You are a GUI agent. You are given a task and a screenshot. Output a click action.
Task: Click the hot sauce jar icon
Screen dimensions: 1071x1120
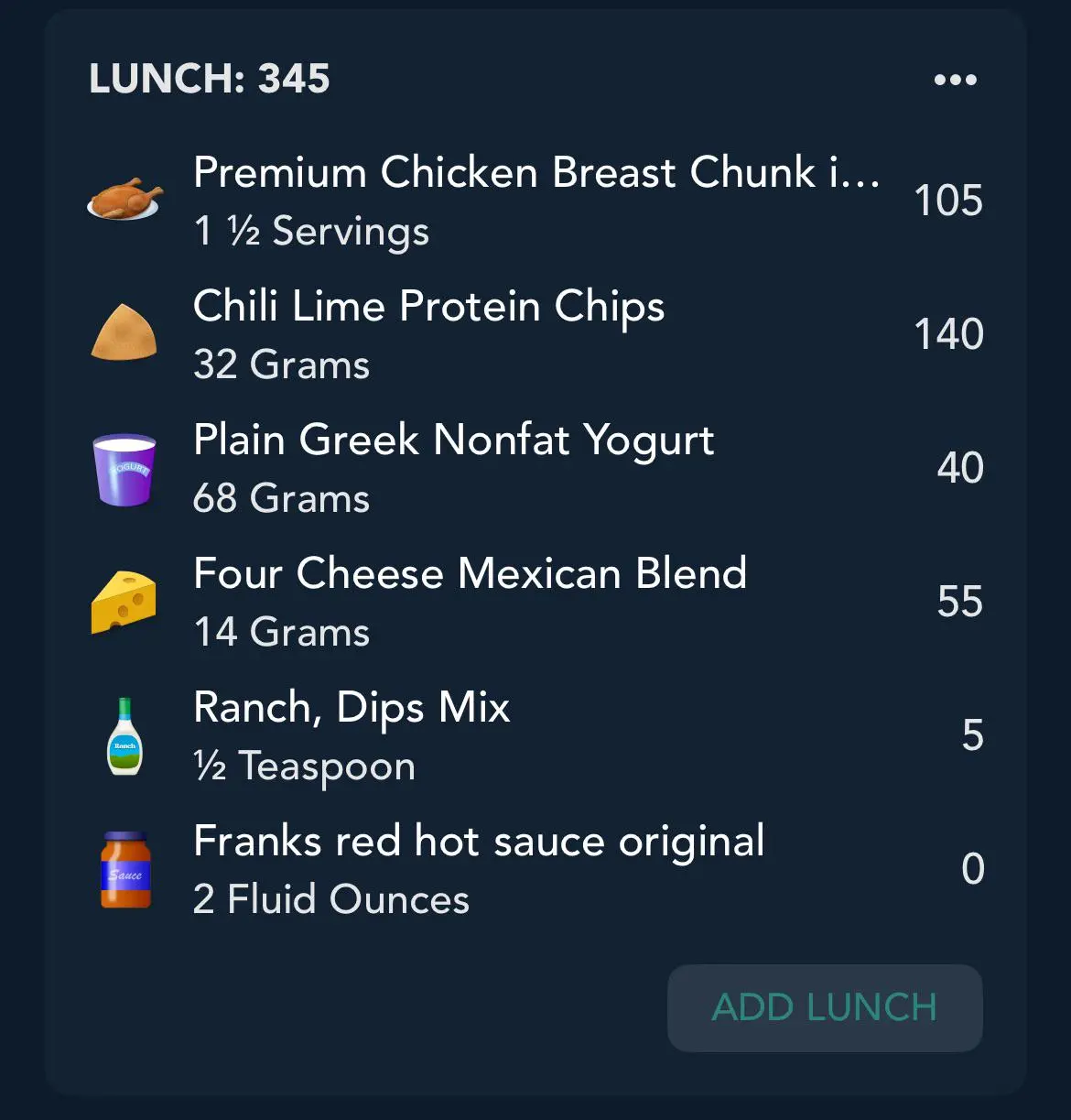click(126, 868)
